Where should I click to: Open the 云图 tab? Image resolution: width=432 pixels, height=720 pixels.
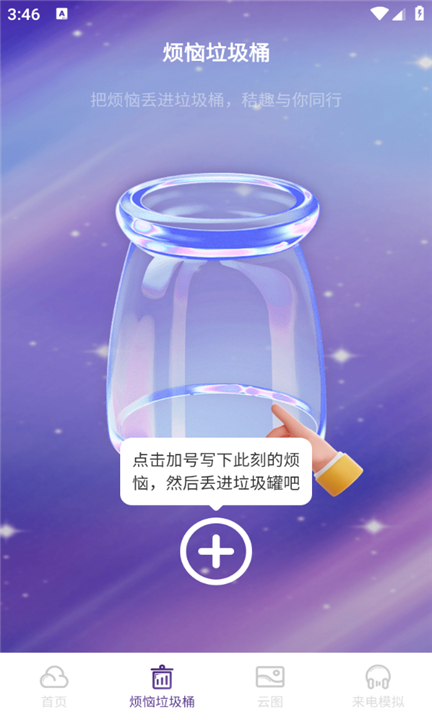click(x=270, y=687)
